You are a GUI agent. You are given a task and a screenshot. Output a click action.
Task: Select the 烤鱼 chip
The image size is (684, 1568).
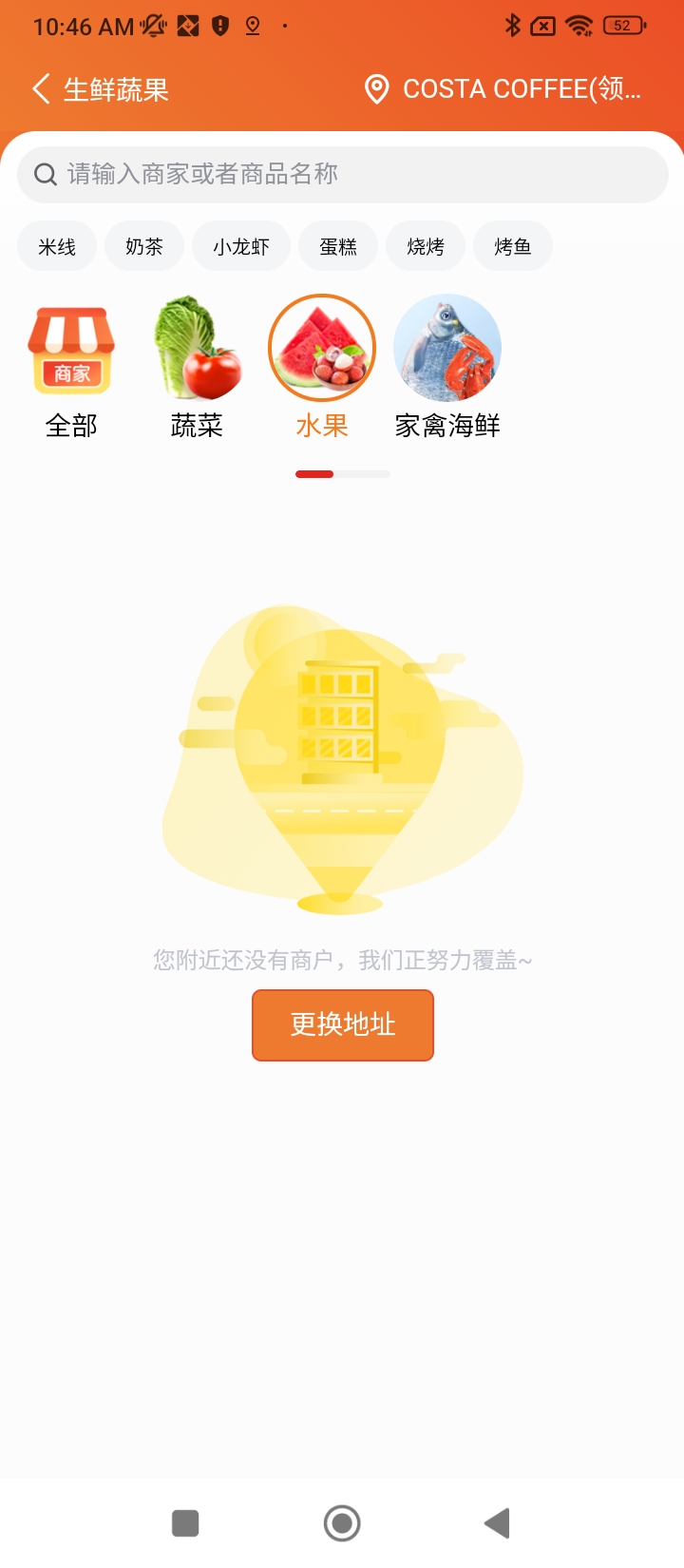pos(513,247)
